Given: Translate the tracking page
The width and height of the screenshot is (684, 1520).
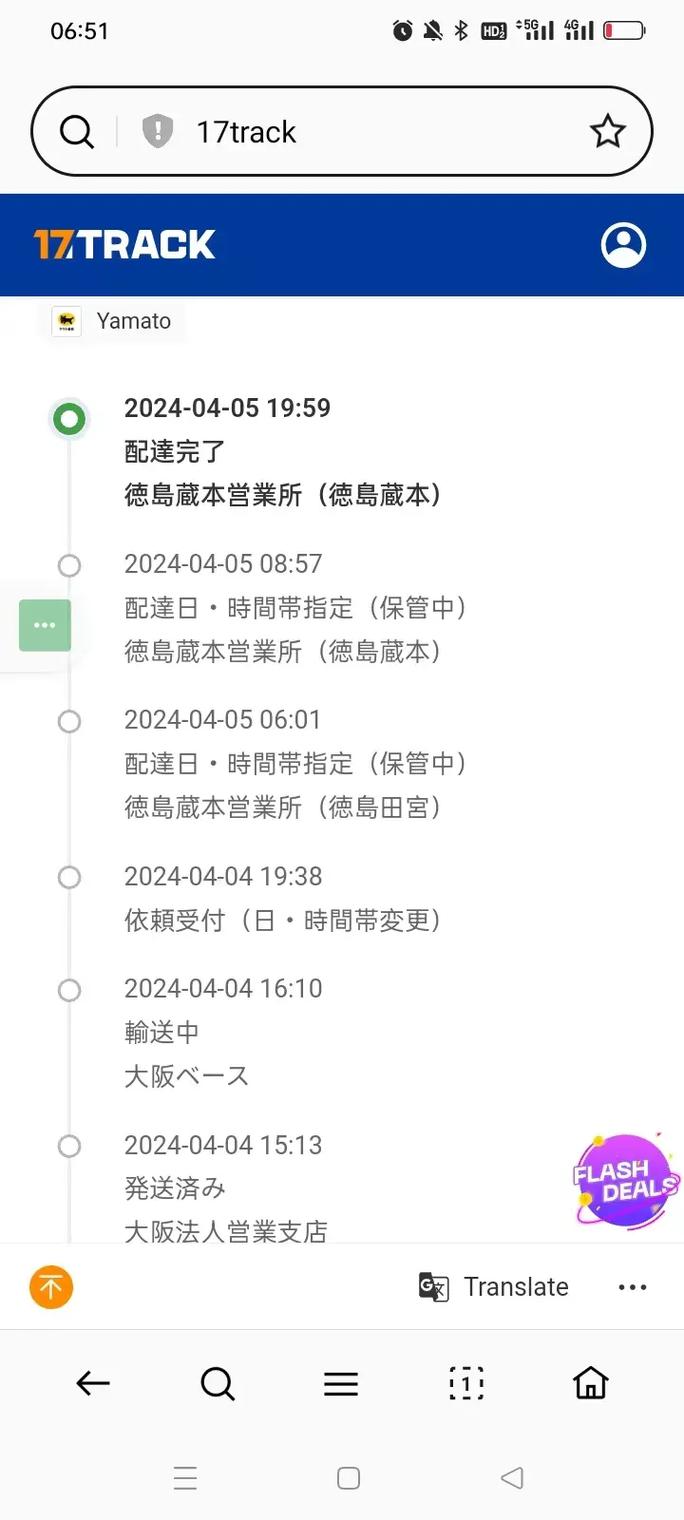Looking at the screenshot, I should click(493, 1287).
